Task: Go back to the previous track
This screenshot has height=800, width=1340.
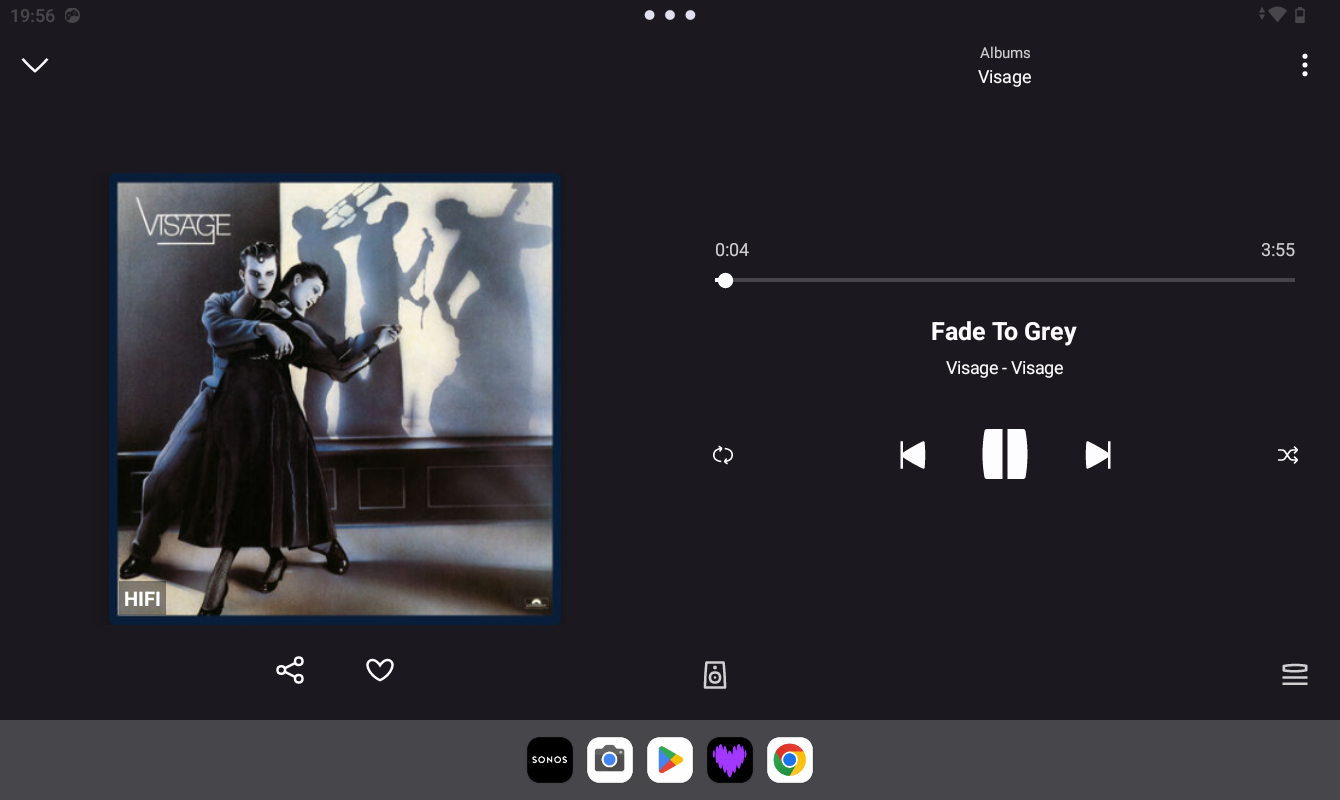Action: pyautogui.click(x=912, y=455)
